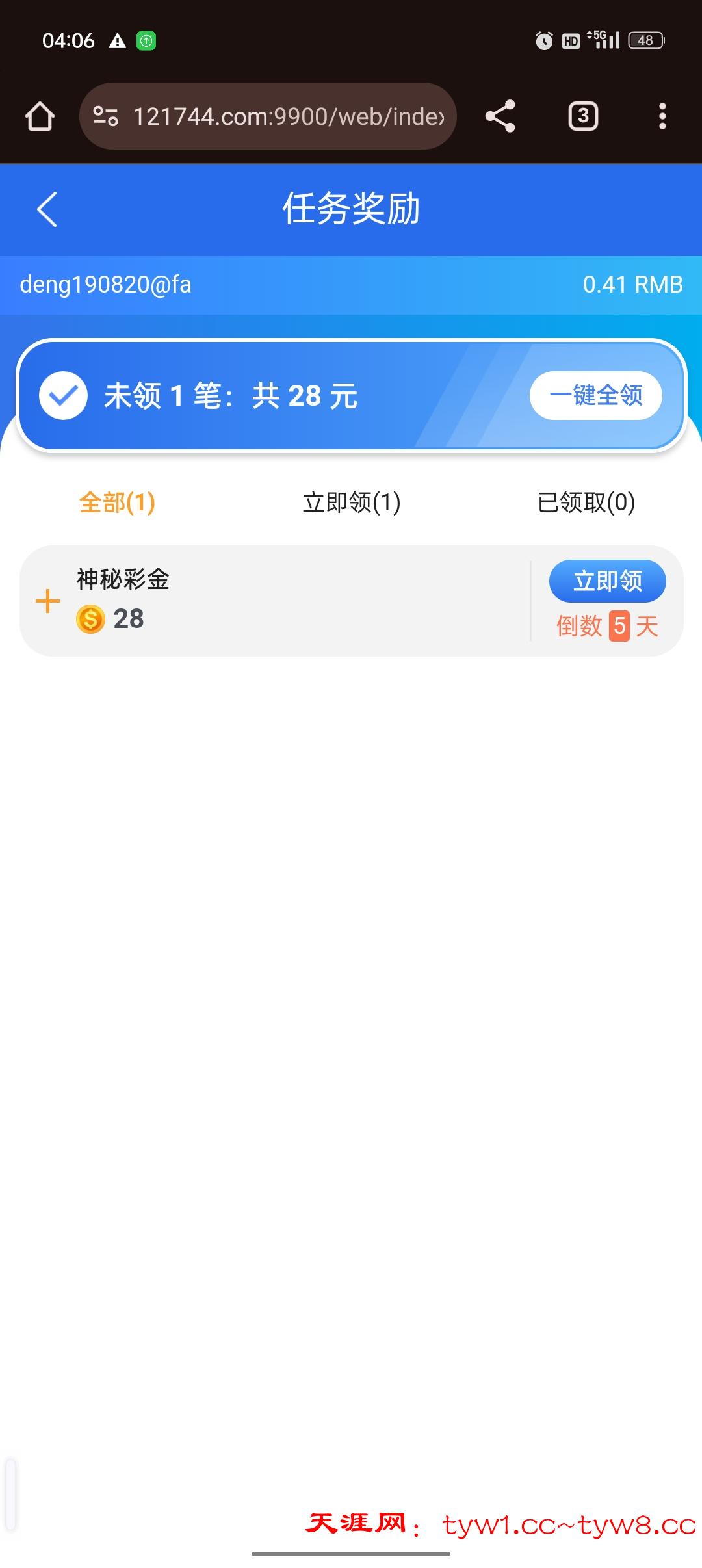Go back from 任务奖励 page
The width and height of the screenshot is (702, 1568).
pos(47,209)
